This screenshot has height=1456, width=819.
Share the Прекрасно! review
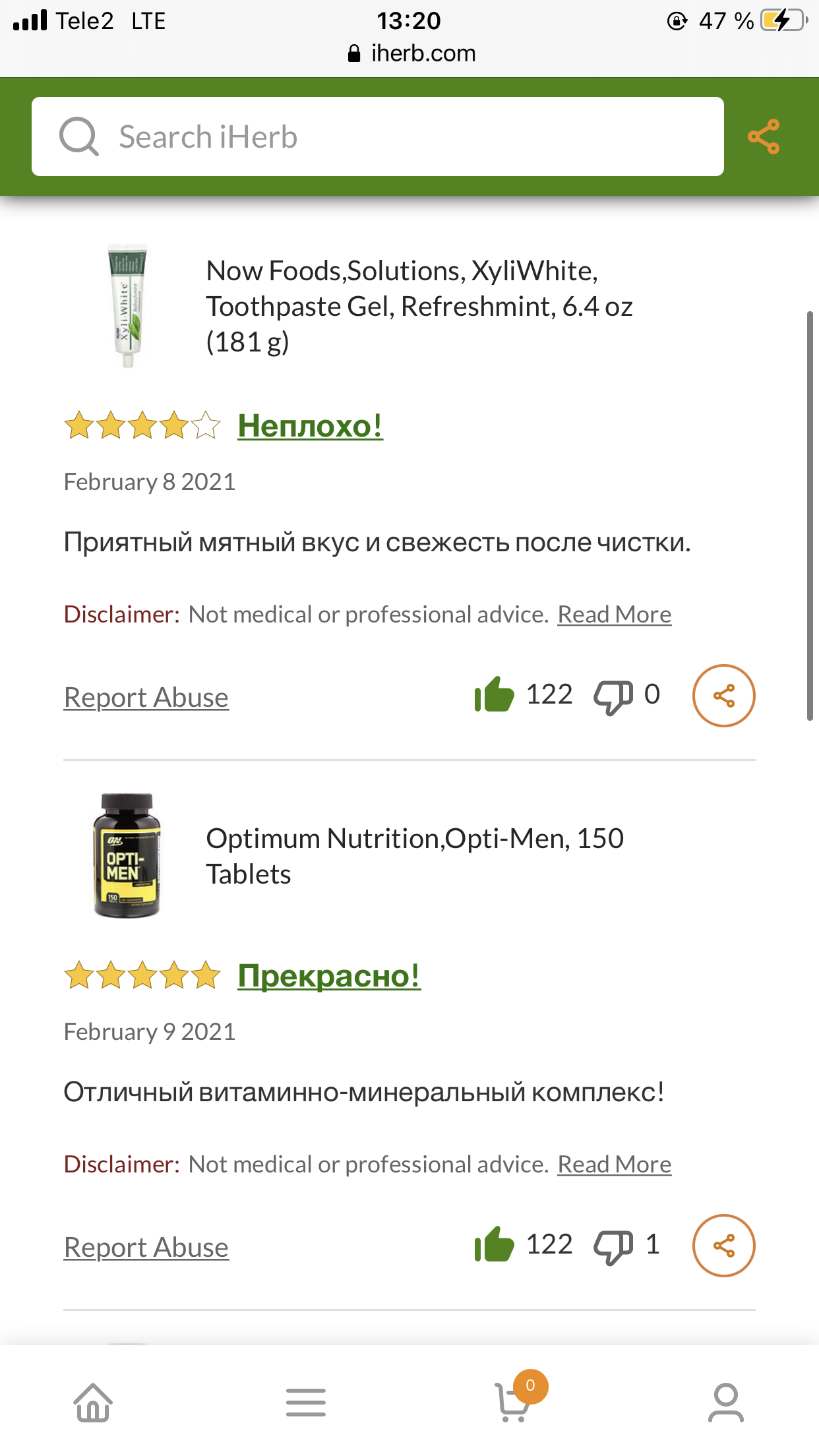coord(723,1246)
